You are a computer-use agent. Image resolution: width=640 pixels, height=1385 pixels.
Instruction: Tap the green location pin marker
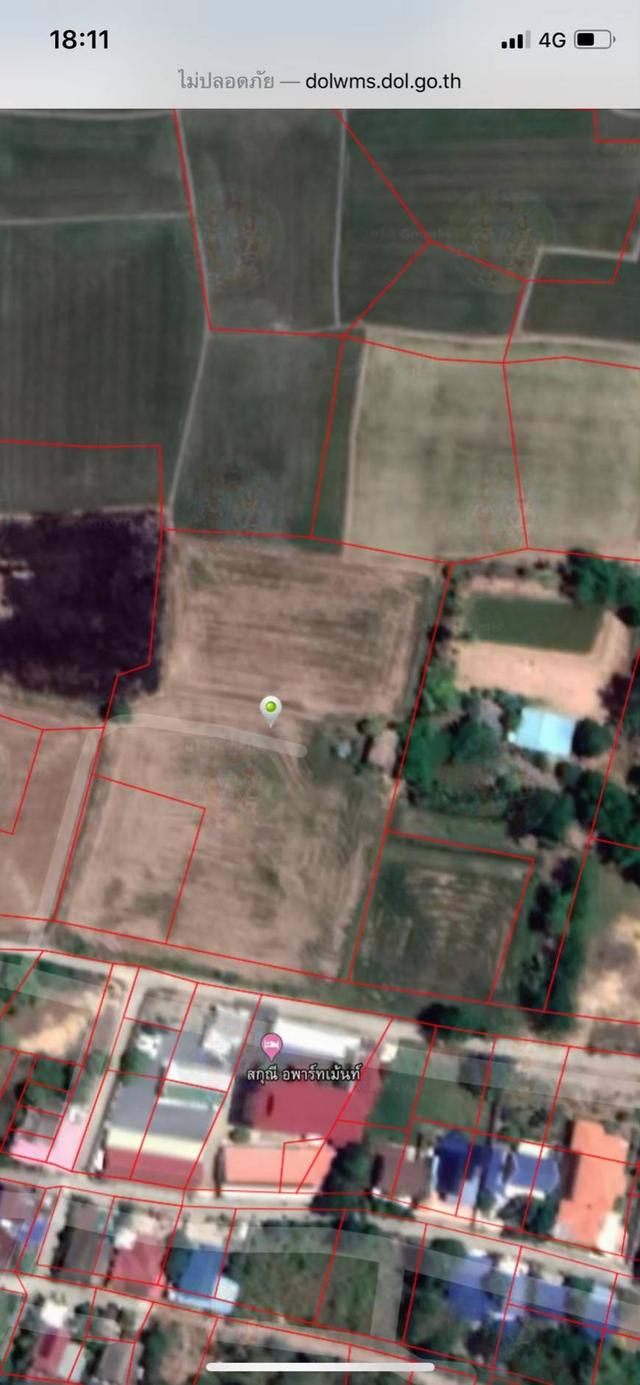pyautogui.click(x=270, y=710)
